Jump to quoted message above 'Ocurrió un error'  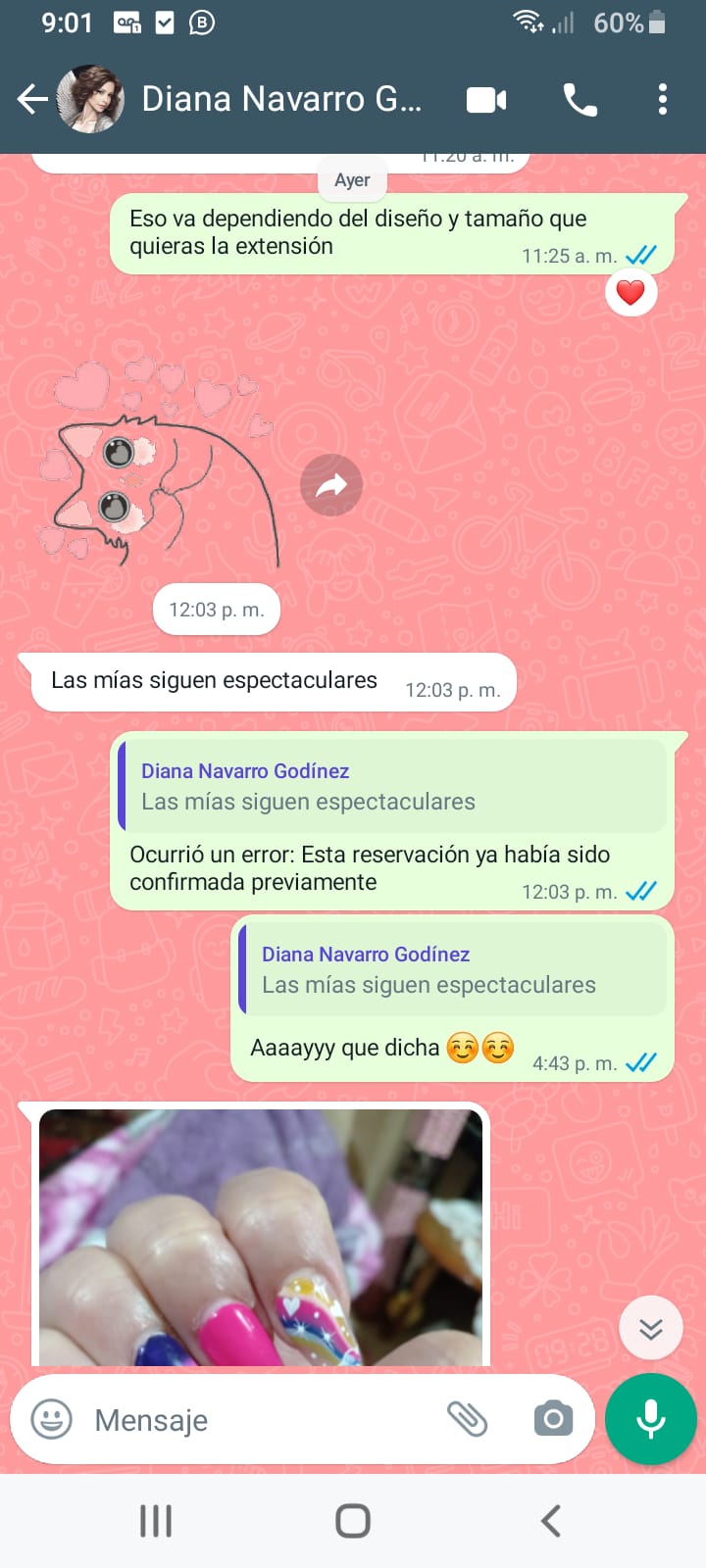pyautogui.click(x=392, y=787)
